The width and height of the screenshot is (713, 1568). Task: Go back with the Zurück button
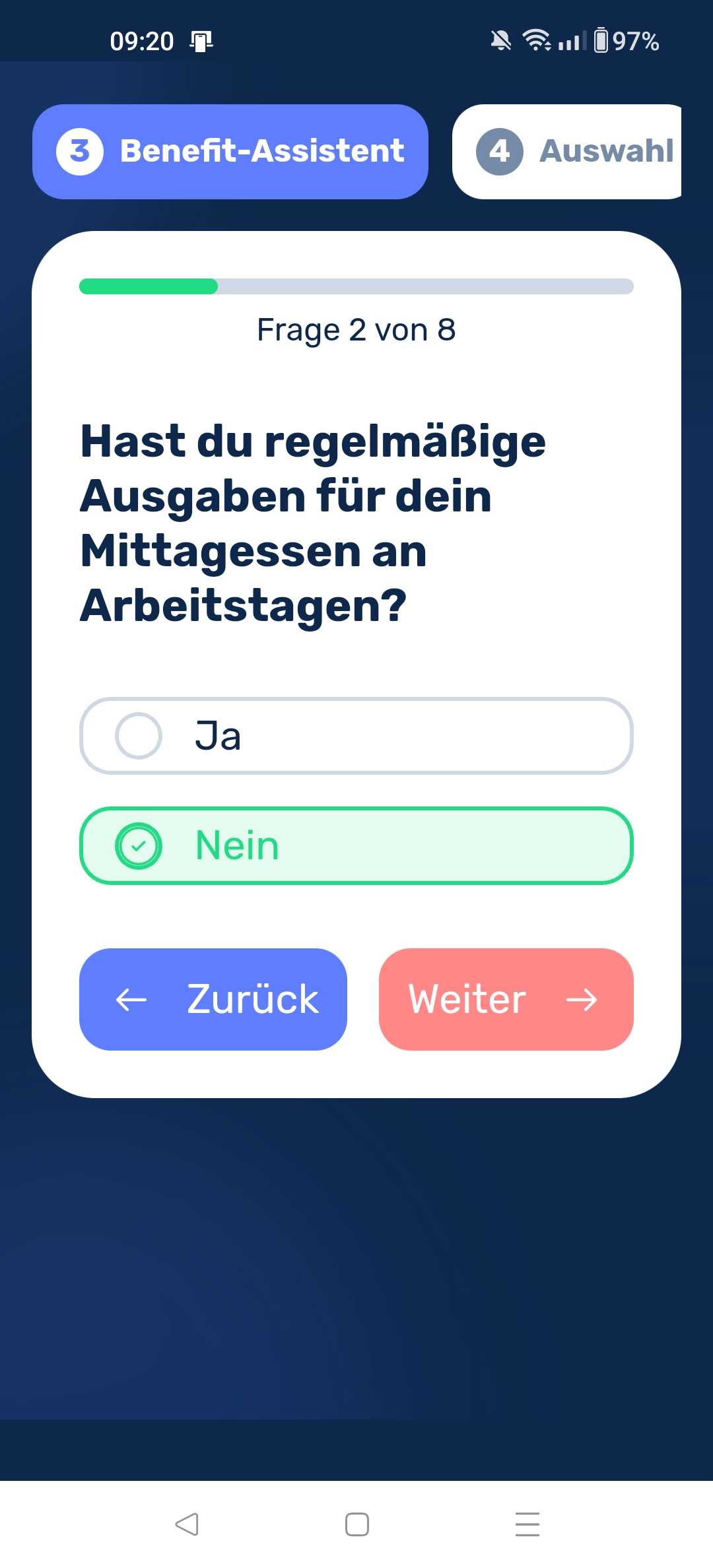point(213,999)
